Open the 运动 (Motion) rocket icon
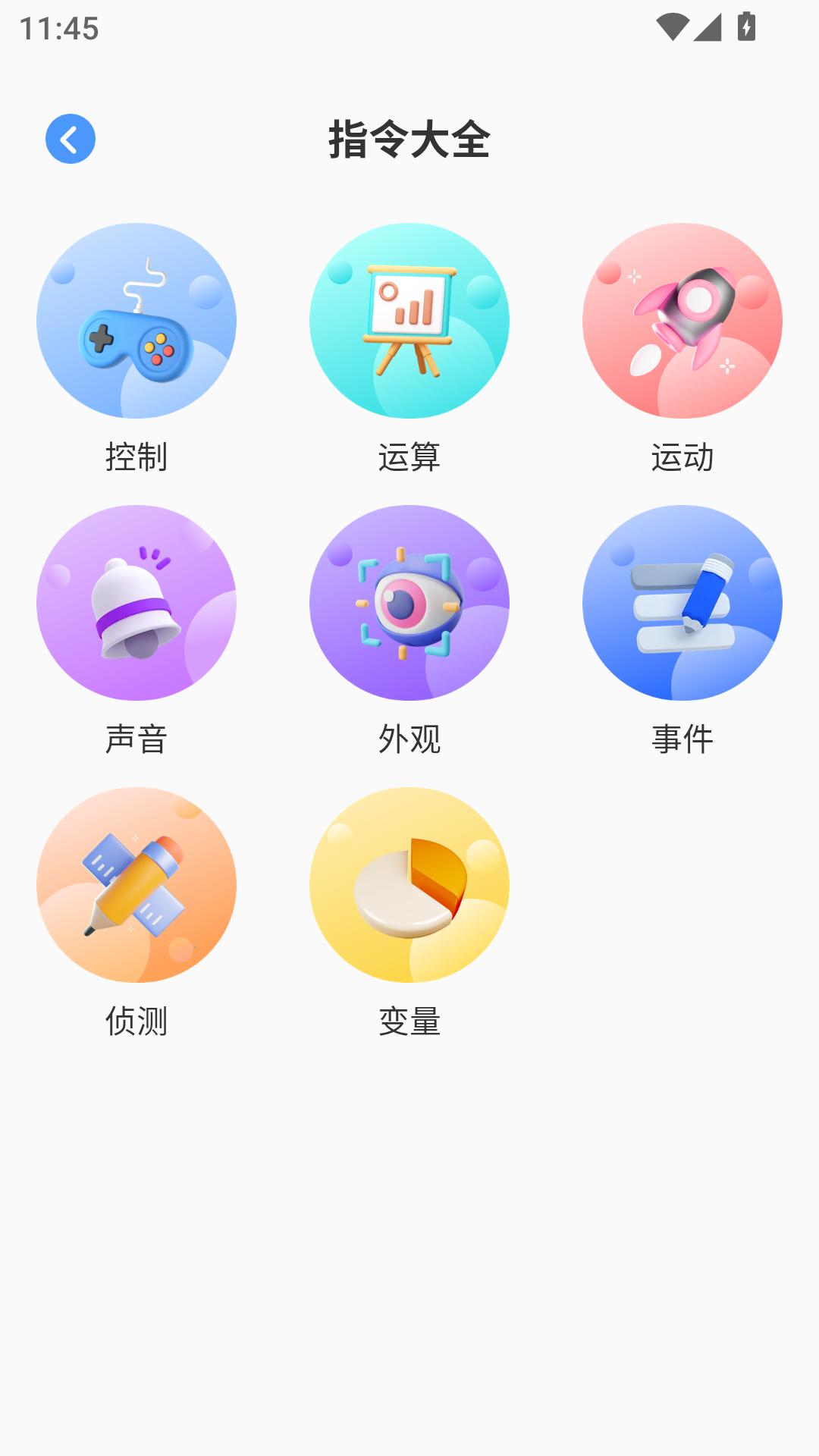819x1456 pixels. (x=681, y=321)
